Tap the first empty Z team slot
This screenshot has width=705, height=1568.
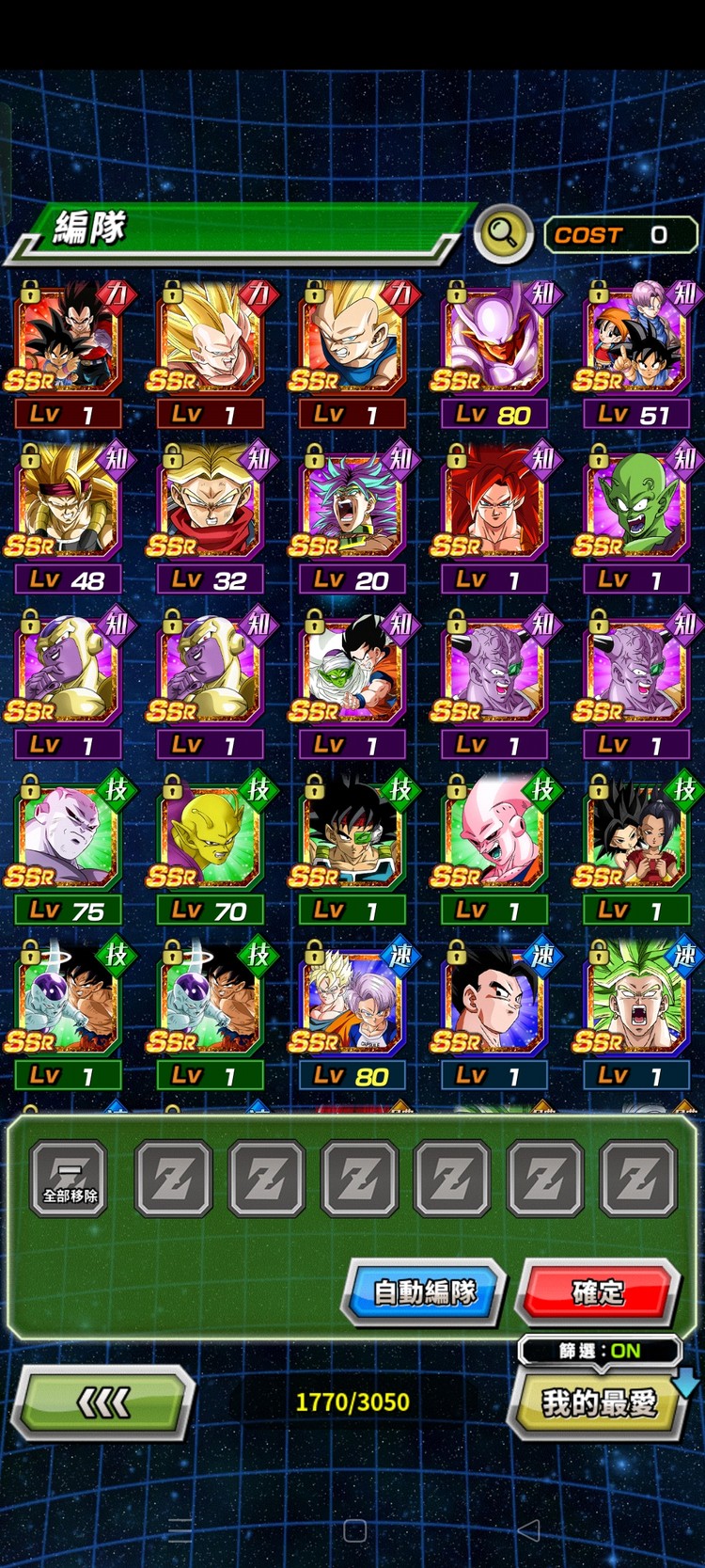tap(174, 1179)
